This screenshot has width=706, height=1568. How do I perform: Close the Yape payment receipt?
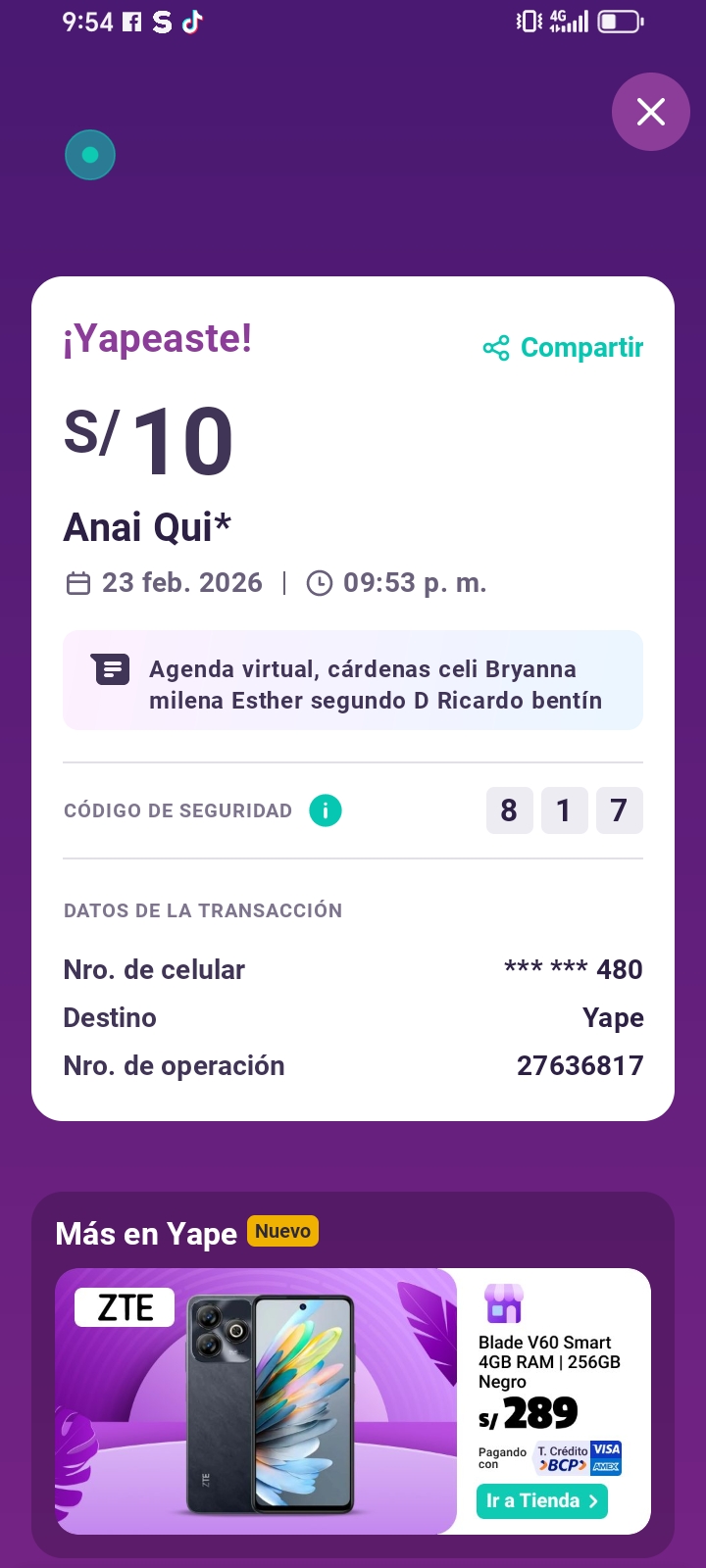pyautogui.click(x=651, y=112)
